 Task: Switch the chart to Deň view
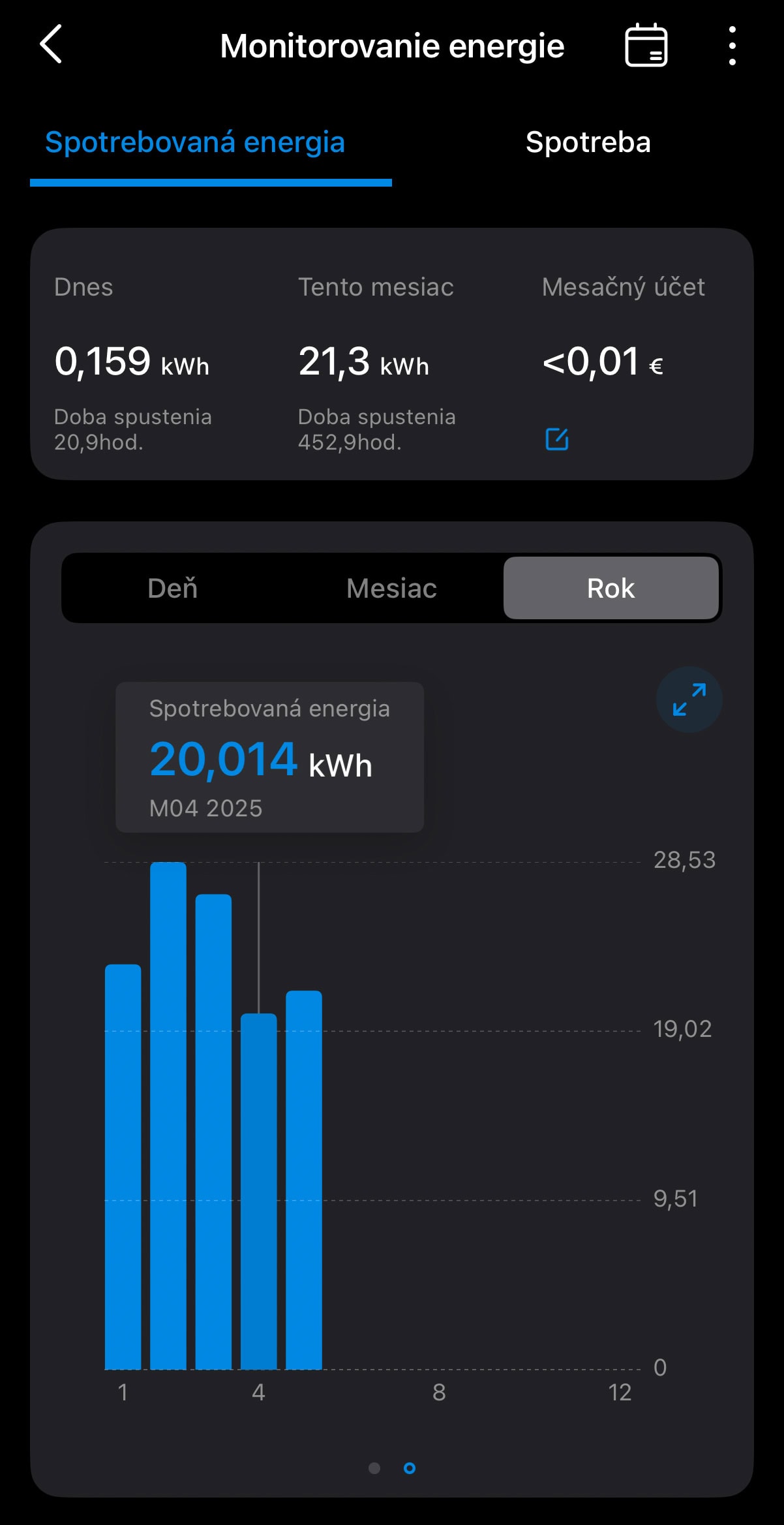pos(173,588)
